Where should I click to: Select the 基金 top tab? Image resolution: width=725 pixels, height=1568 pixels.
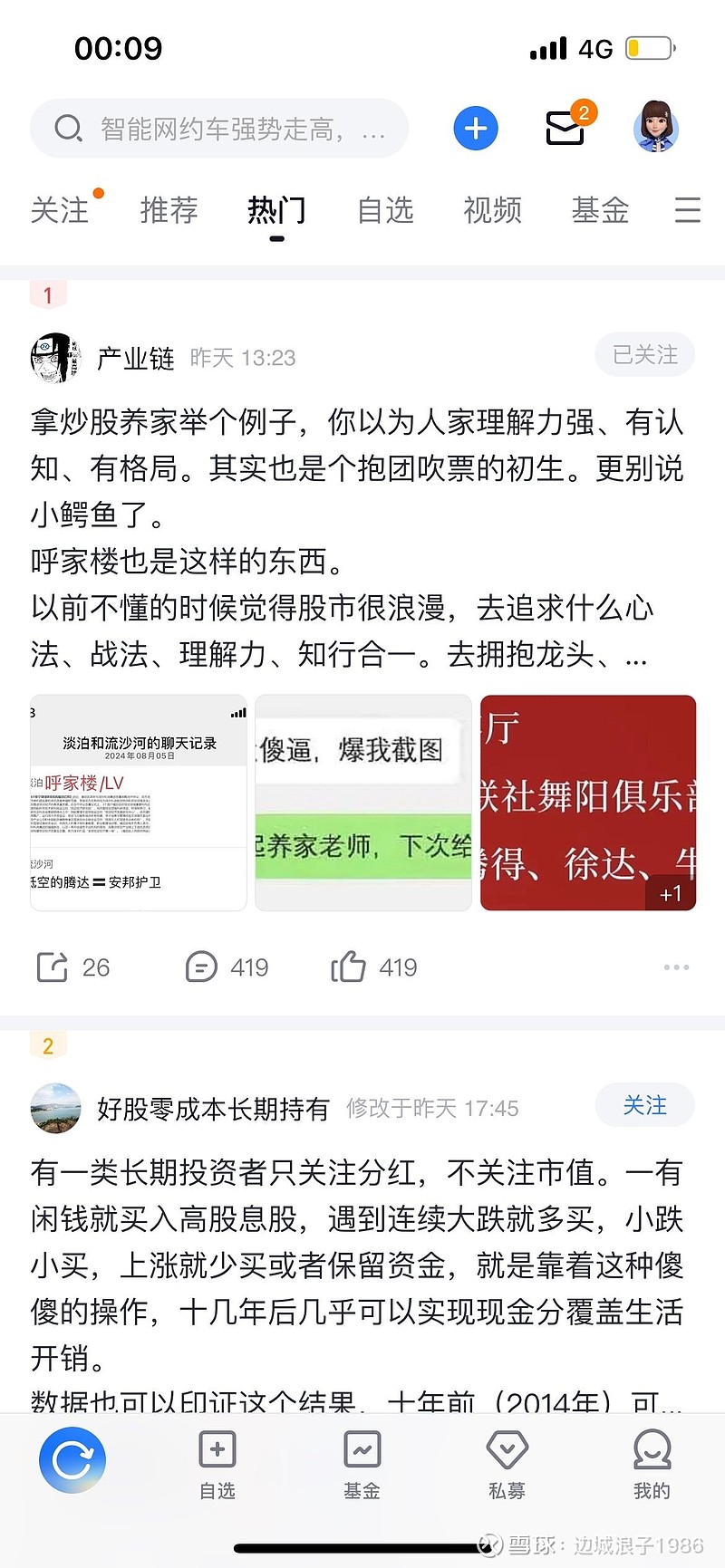click(x=601, y=210)
